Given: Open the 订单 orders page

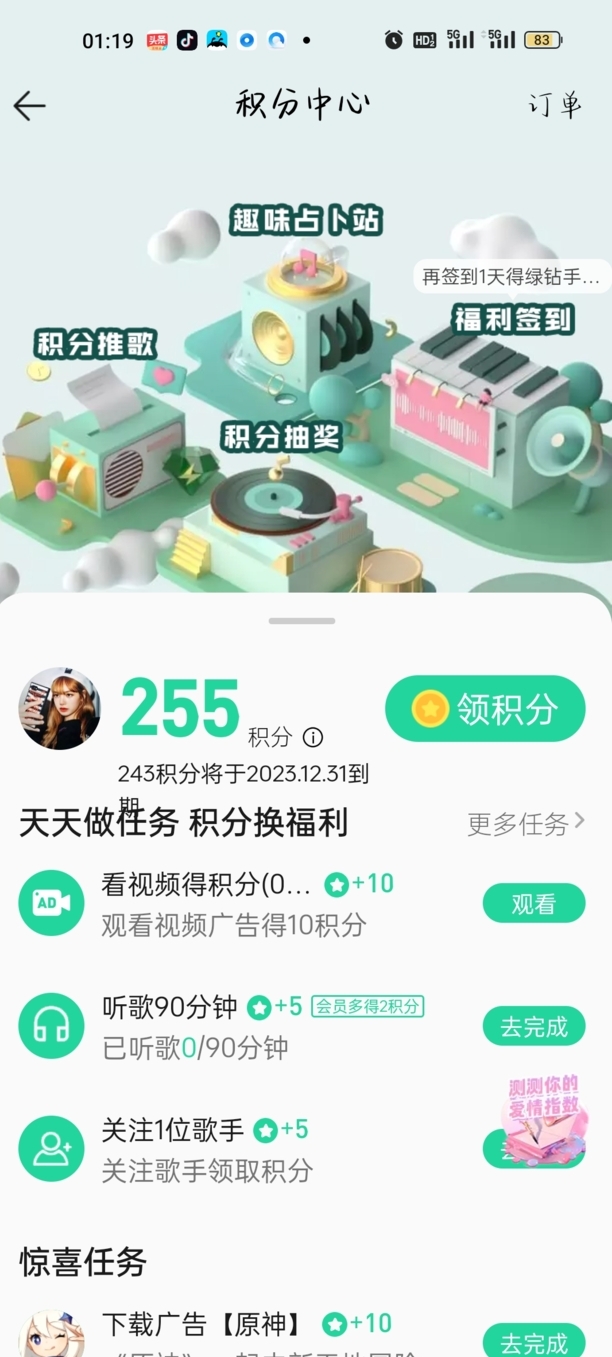Looking at the screenshot, I should point(554,105).
